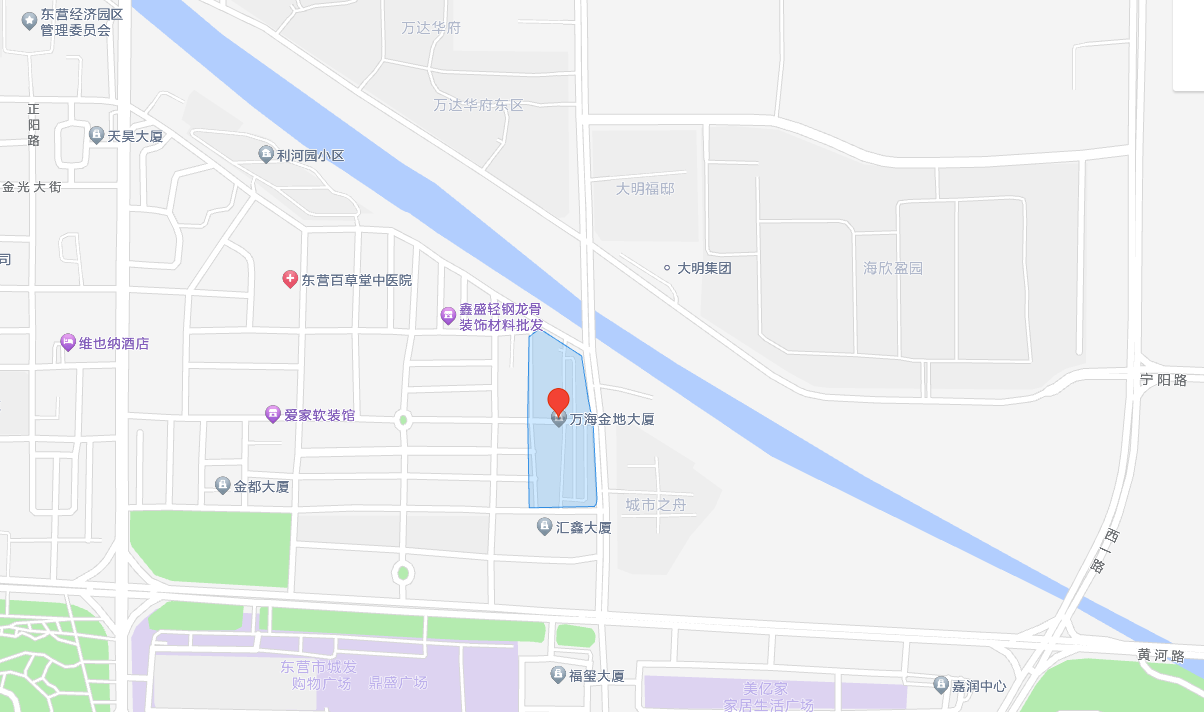Viewport: 1204px width, 712px height.
Task: Open the 嘉润中心 building marker
Action: click(940, 685)
